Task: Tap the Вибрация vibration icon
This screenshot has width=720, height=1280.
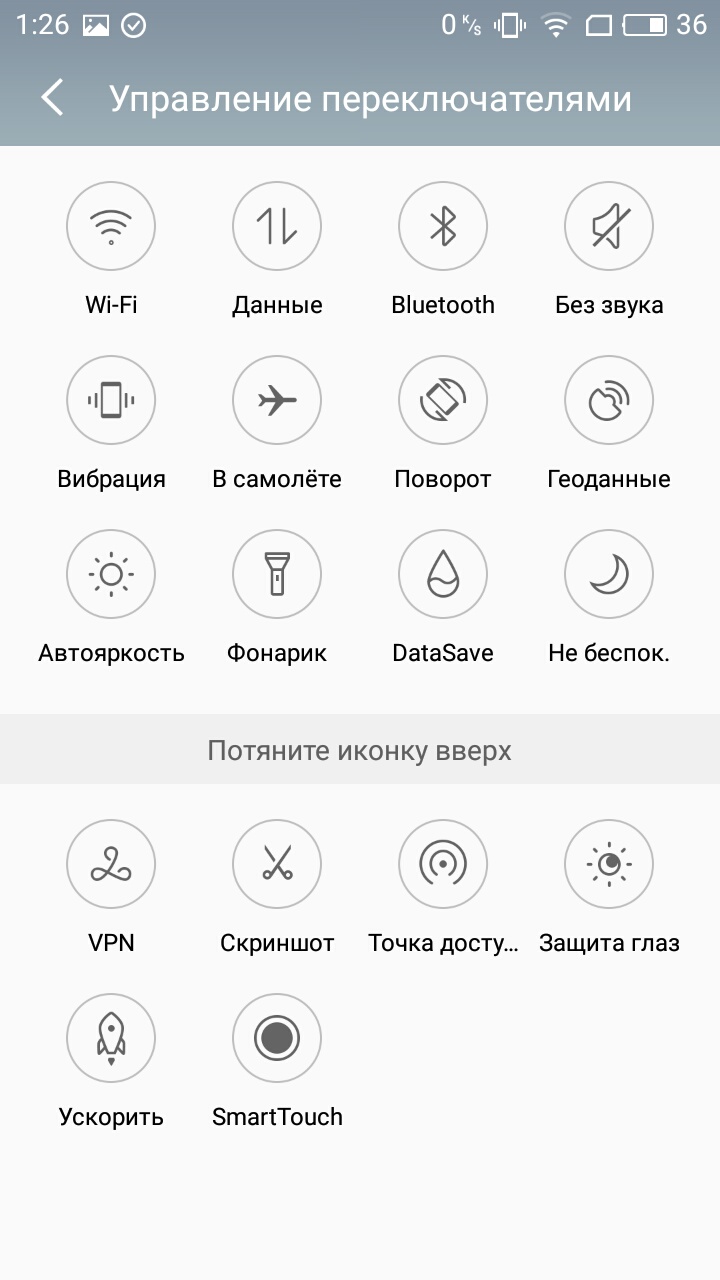Action: (x=111, y=400)
